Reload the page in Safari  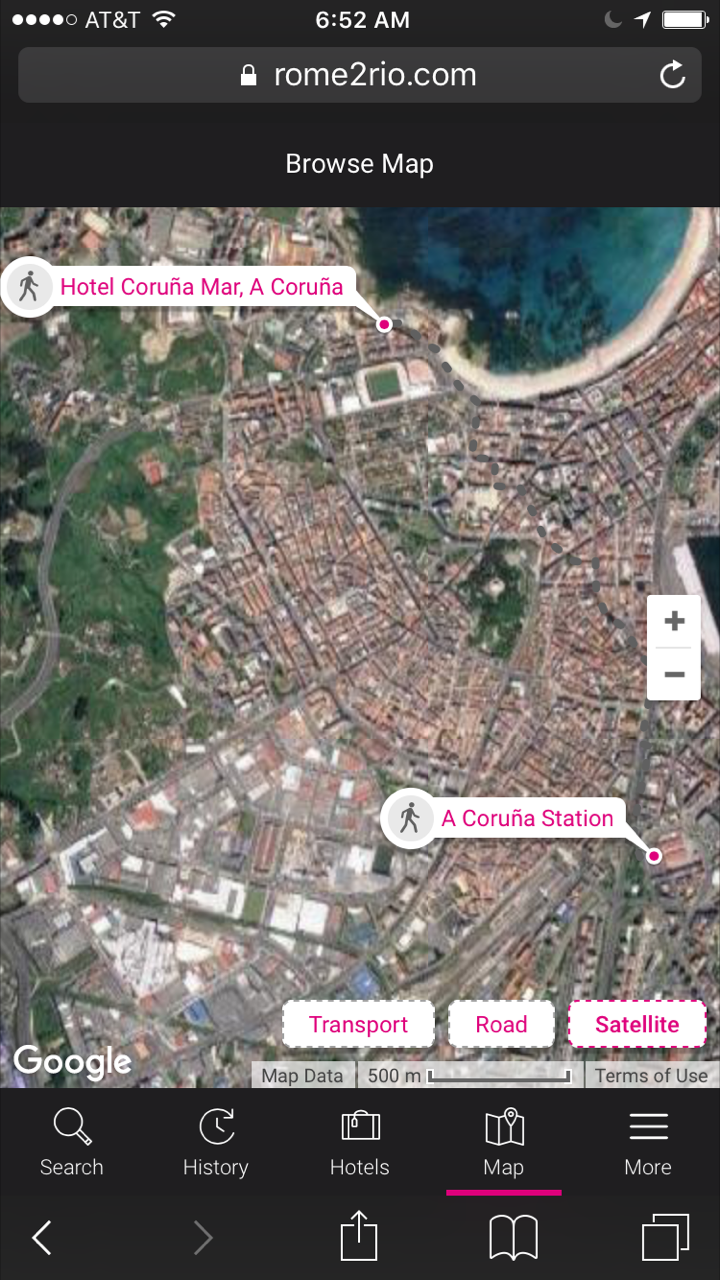point(673,75)
